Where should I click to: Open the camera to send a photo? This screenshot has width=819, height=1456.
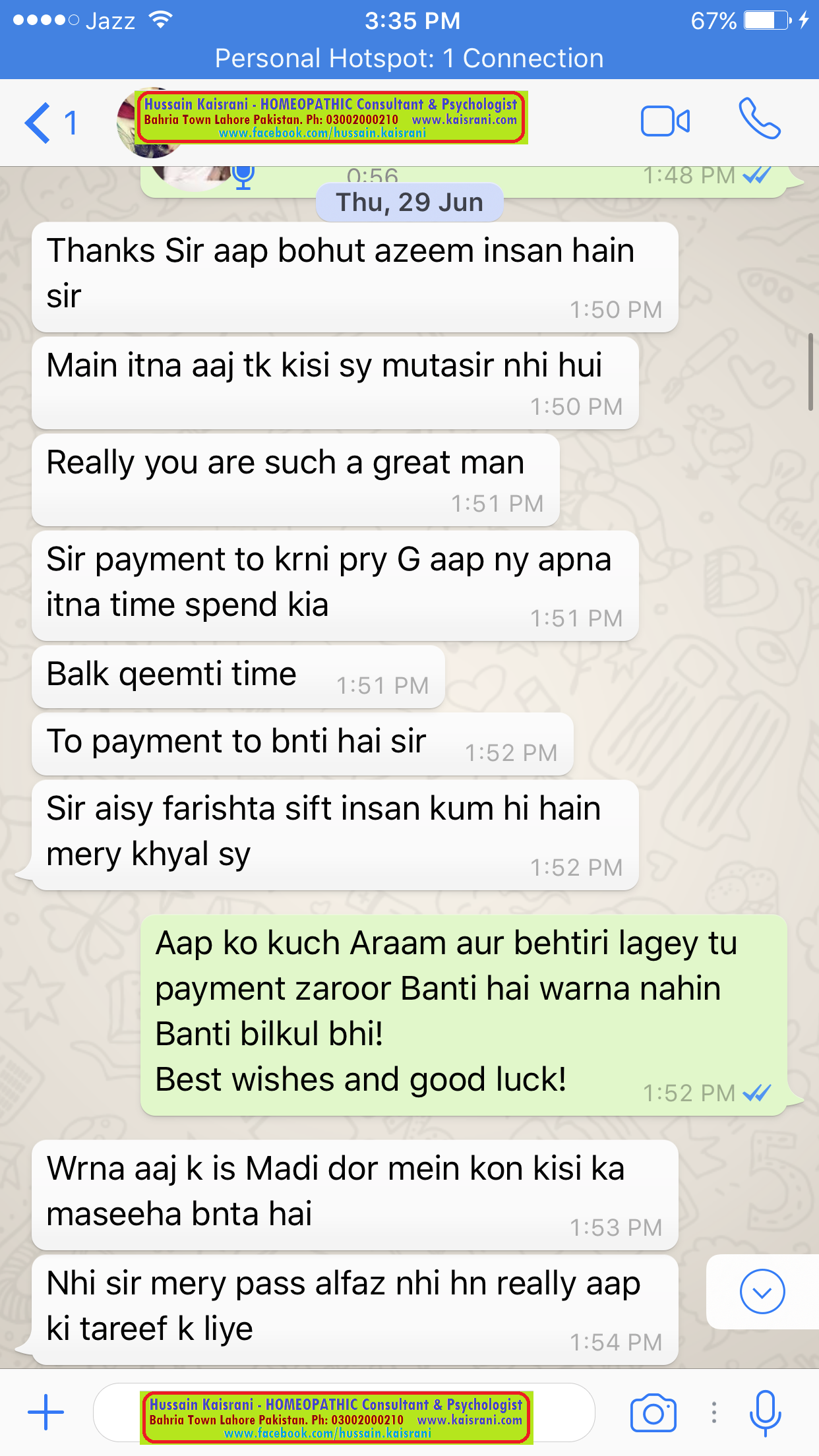coord(653,1412)
